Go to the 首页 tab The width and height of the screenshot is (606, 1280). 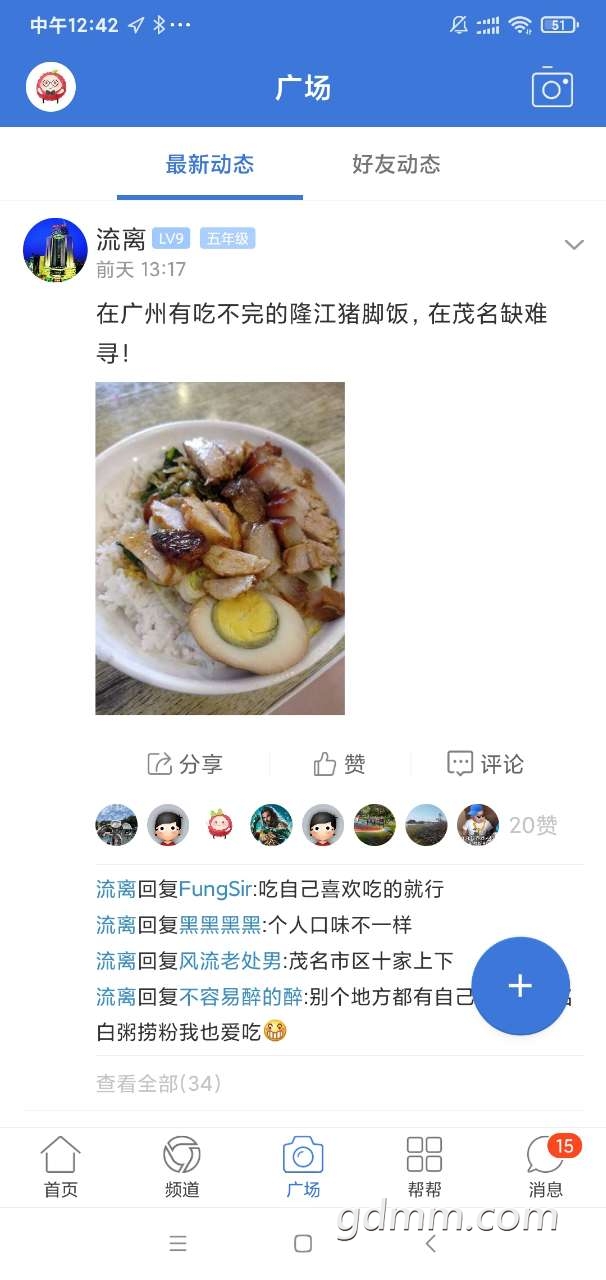[60, 1167]
